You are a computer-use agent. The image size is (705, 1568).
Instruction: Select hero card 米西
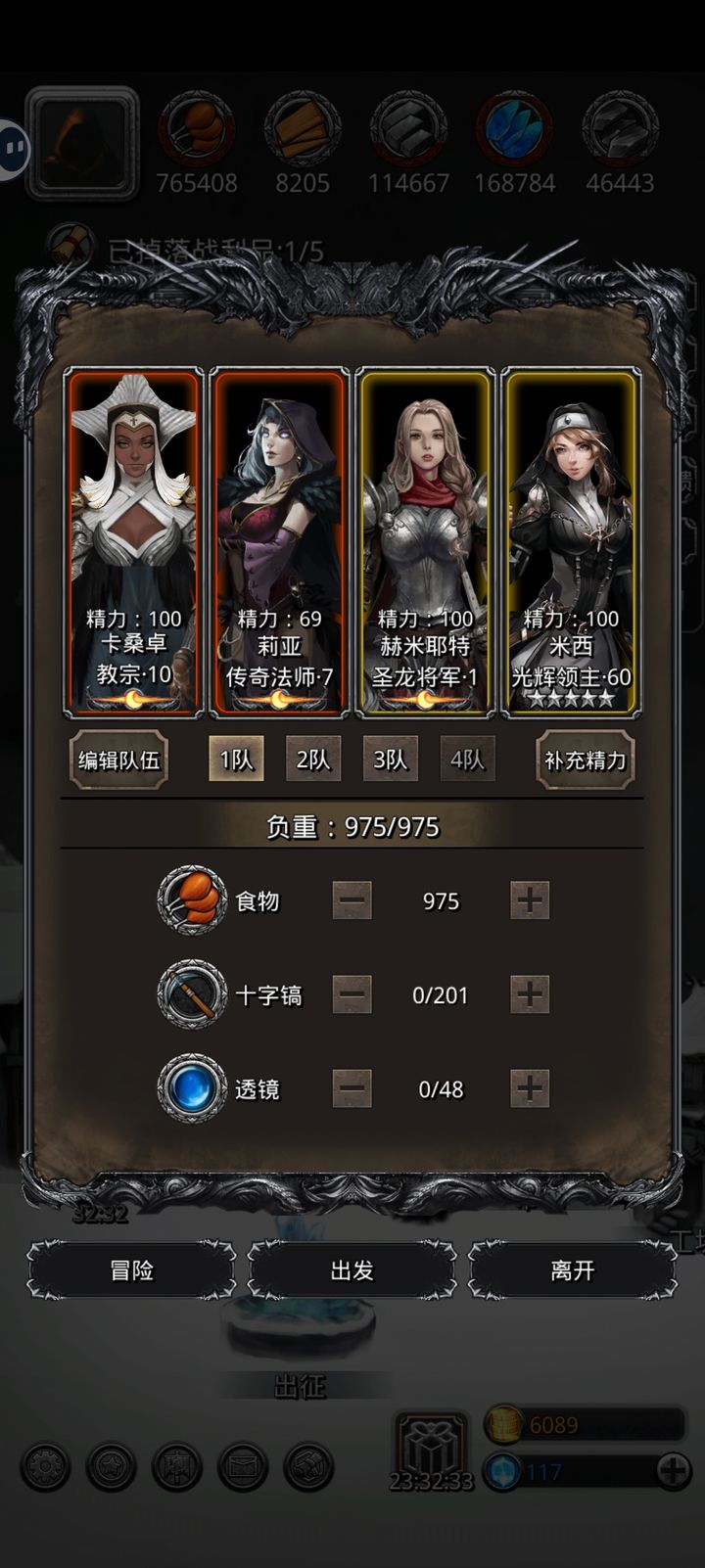click(x=570, y=538)
